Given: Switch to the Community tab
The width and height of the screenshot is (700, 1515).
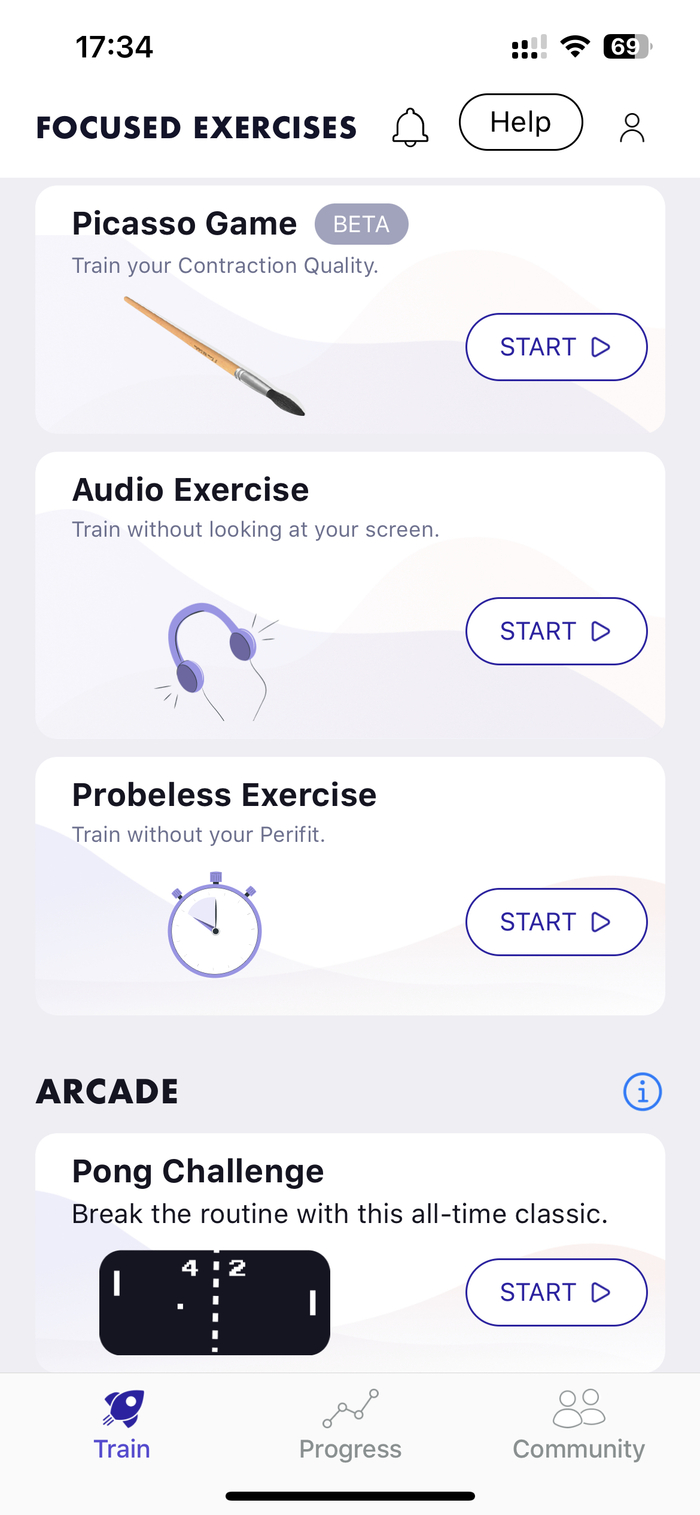Looking at the screenshot, I should pos(579,1424).
